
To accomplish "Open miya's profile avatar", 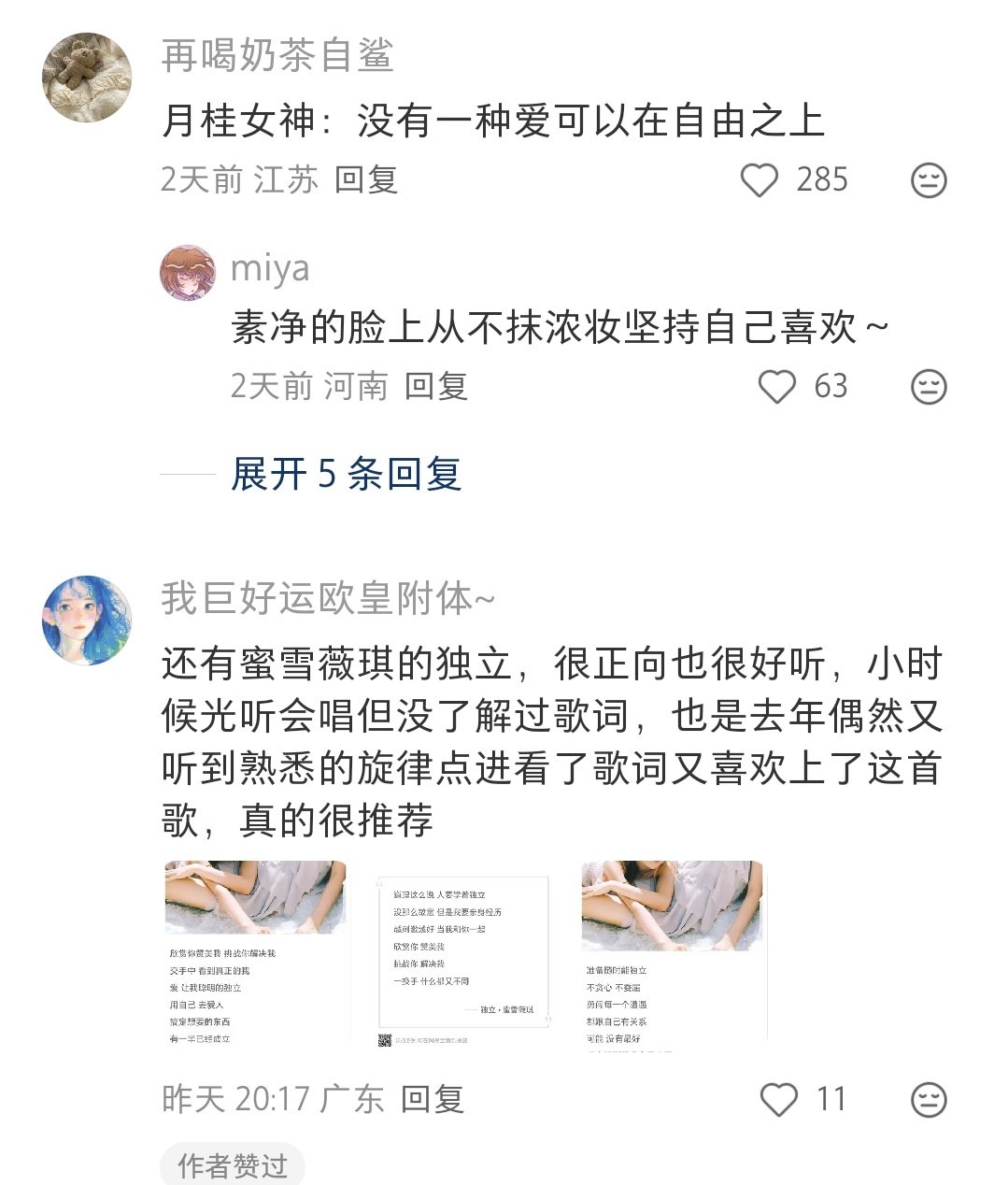I will point(190,272).
